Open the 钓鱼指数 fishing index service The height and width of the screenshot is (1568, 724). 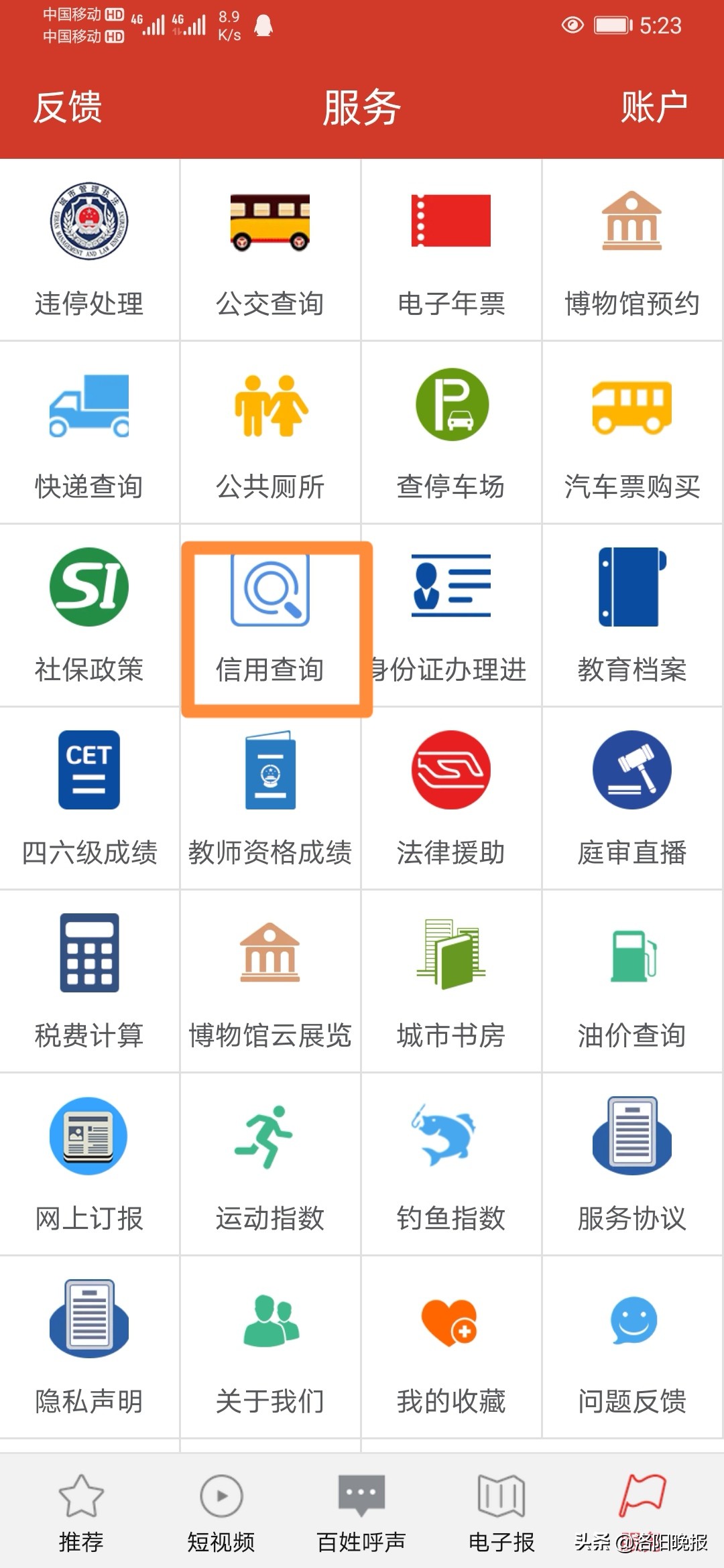452,1166
